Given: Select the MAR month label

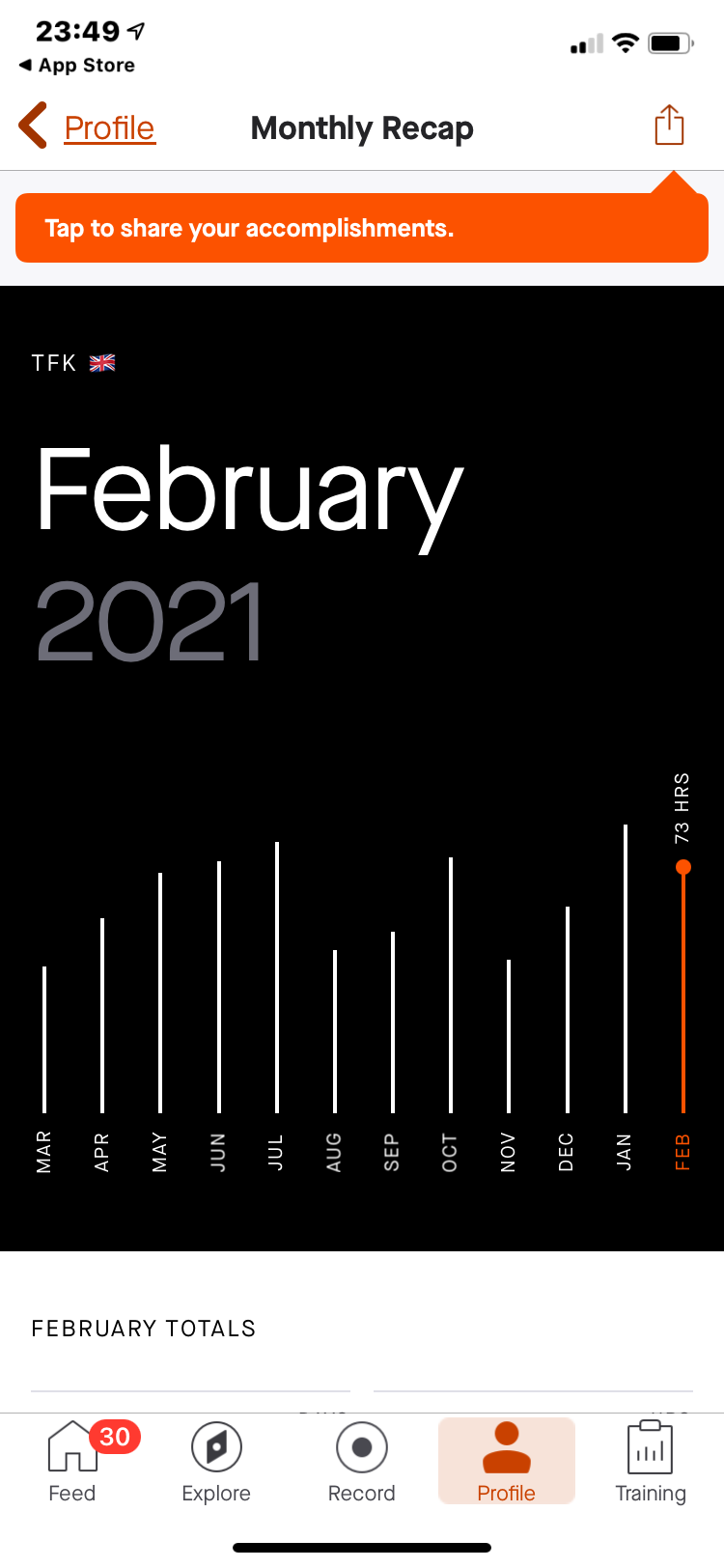Looking at the screenshot, I should click(x=44, y=1151).
